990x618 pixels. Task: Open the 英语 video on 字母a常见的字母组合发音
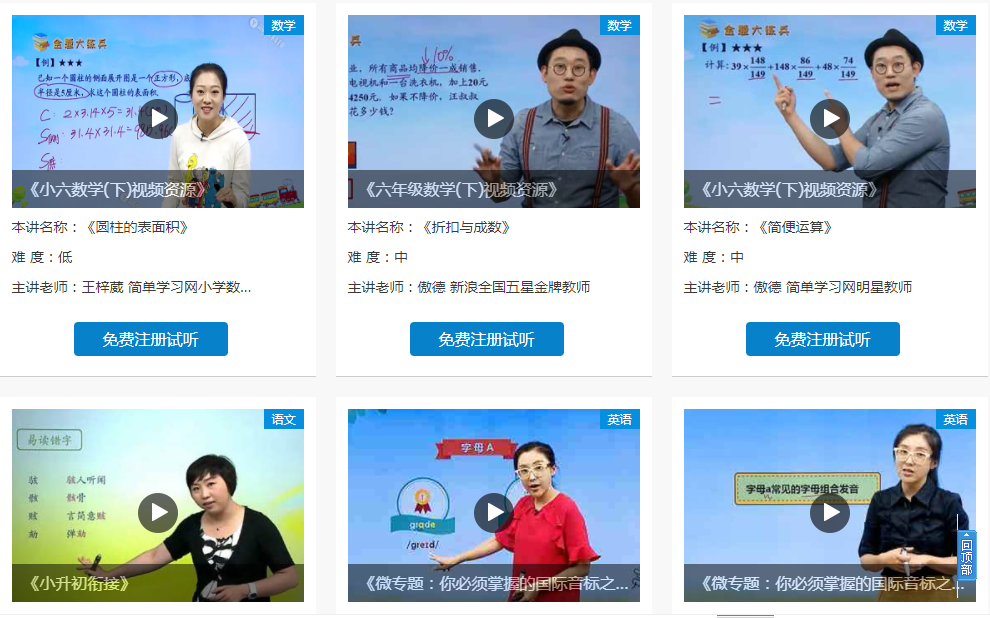tap(830, 513)
